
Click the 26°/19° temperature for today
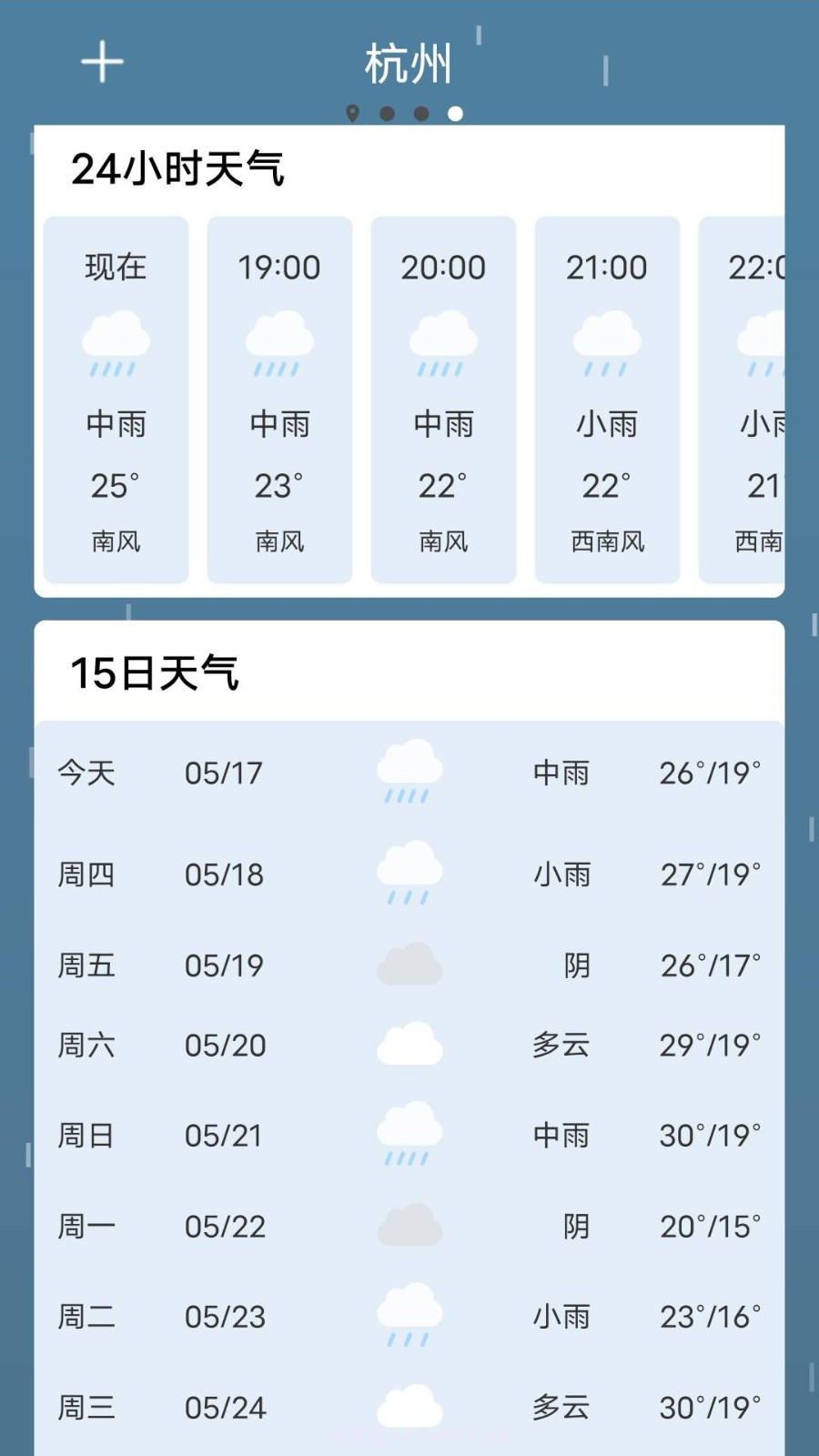[x=712, y=772]
